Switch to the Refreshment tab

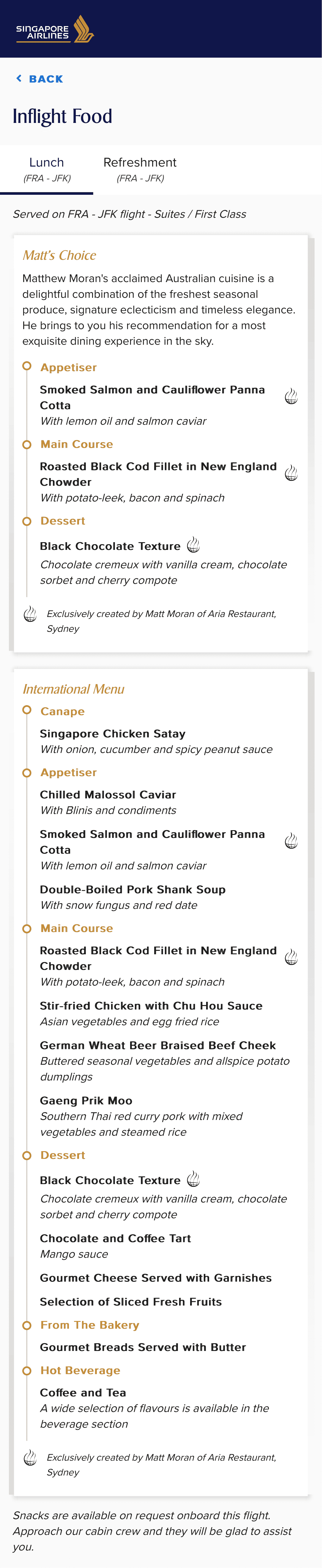[x=140, y=169]
